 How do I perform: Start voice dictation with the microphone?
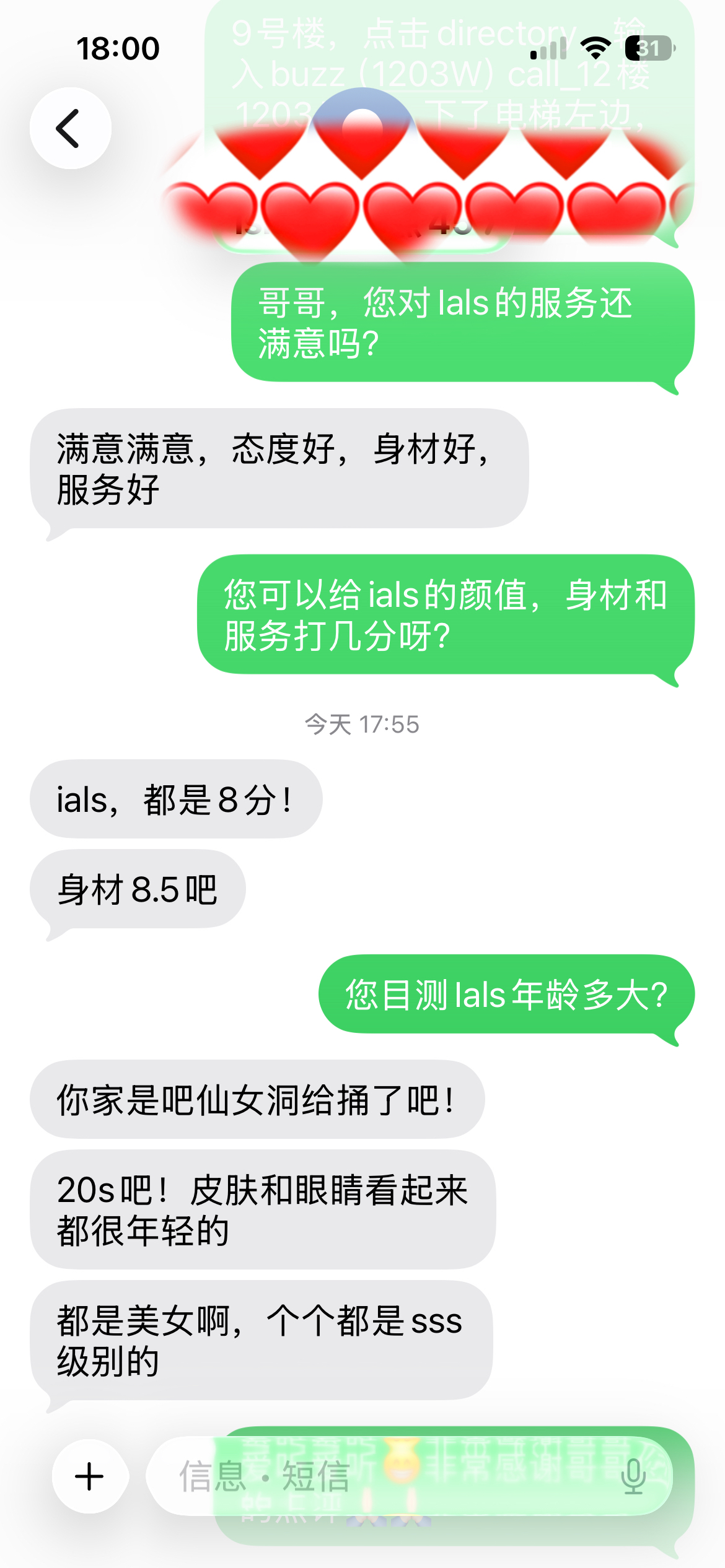pyautogui.click(x=633, y=1476)
